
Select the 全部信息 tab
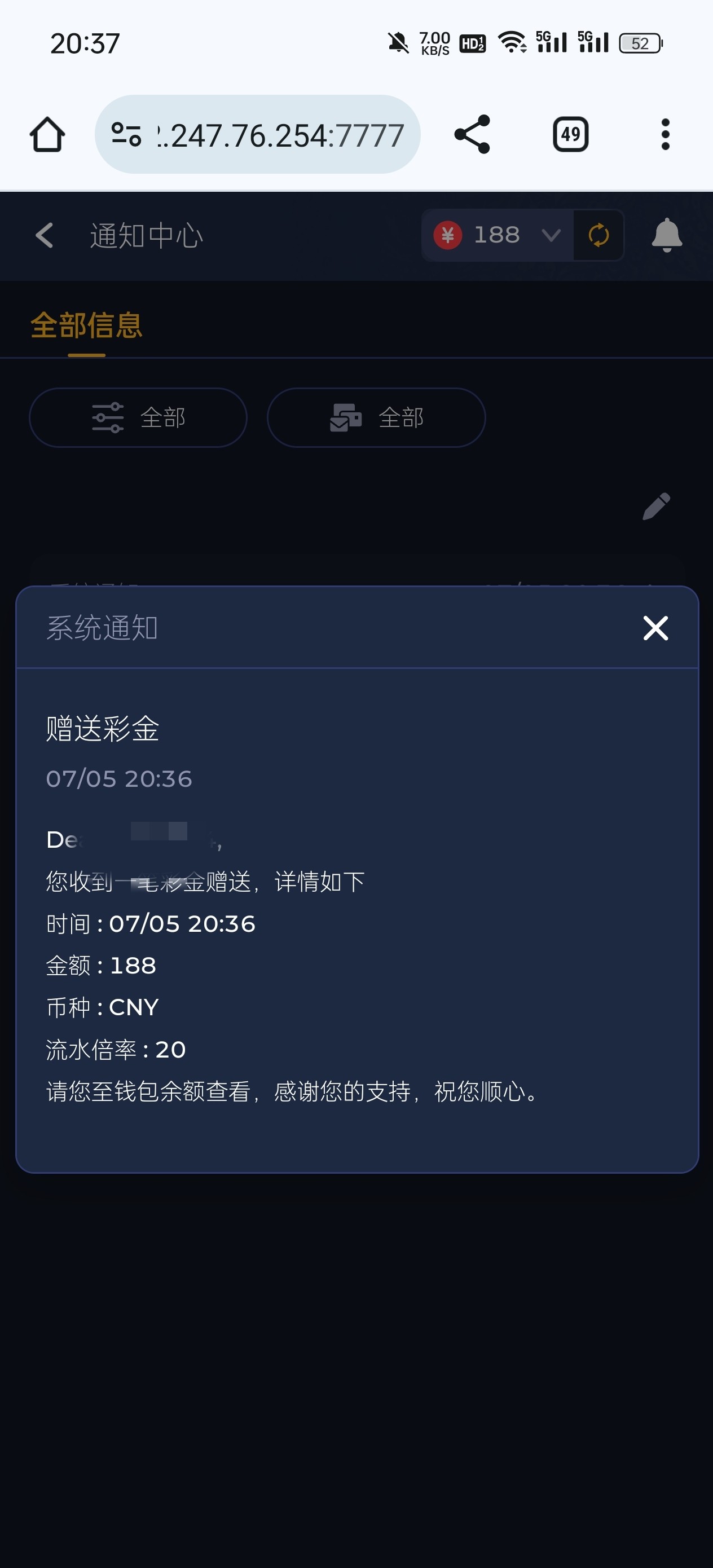86,325
